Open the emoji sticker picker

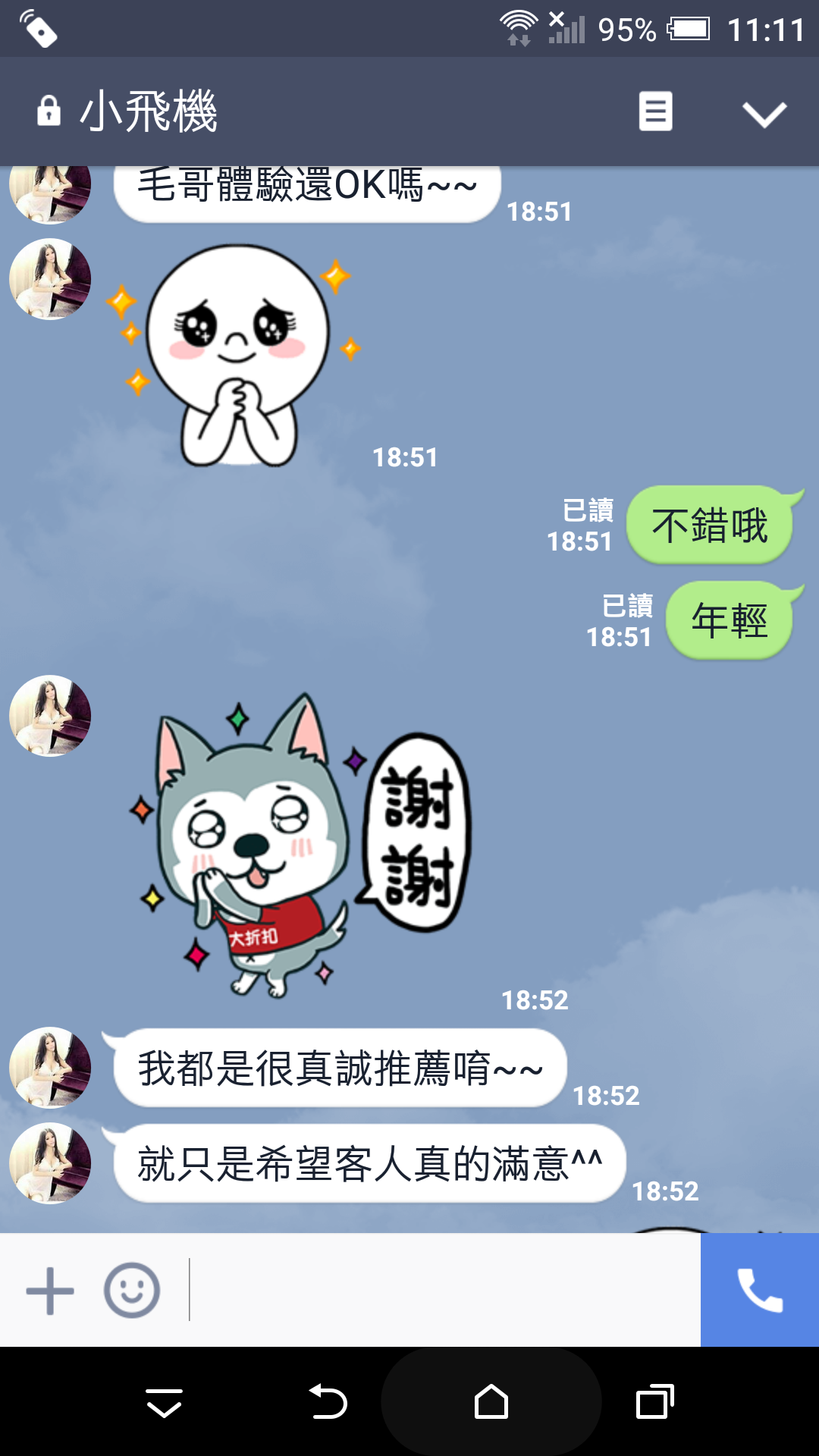point(132,1290)
